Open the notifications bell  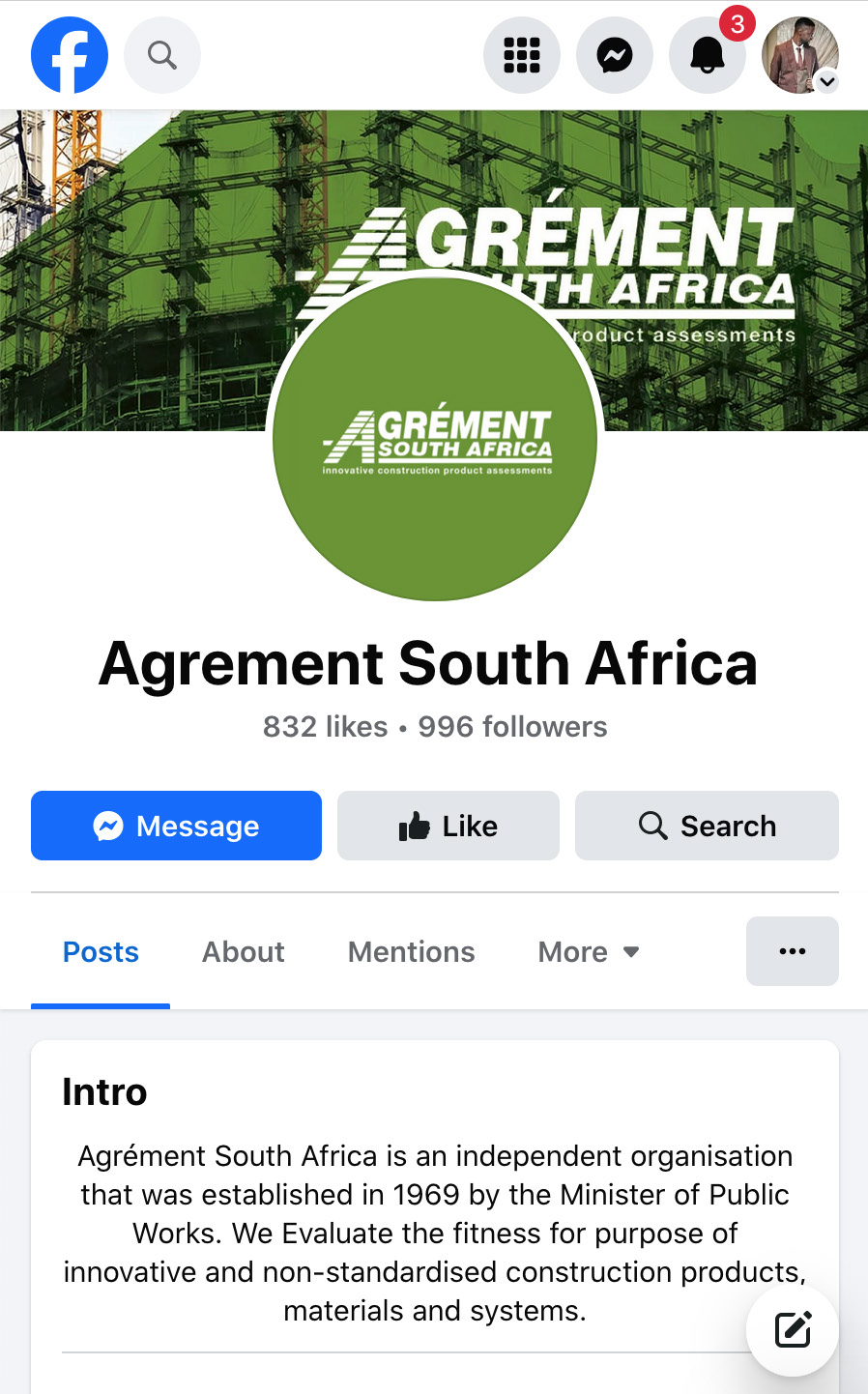708,55
